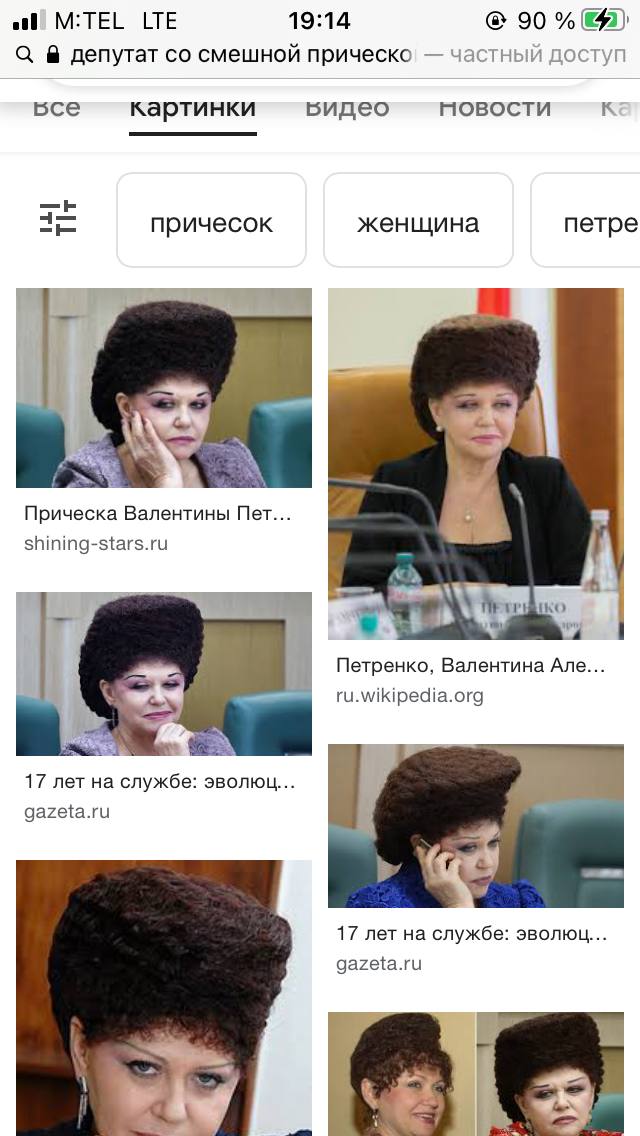Select the причесок filter chip
The image size is (640, 1136).
(x=211, y=221)
